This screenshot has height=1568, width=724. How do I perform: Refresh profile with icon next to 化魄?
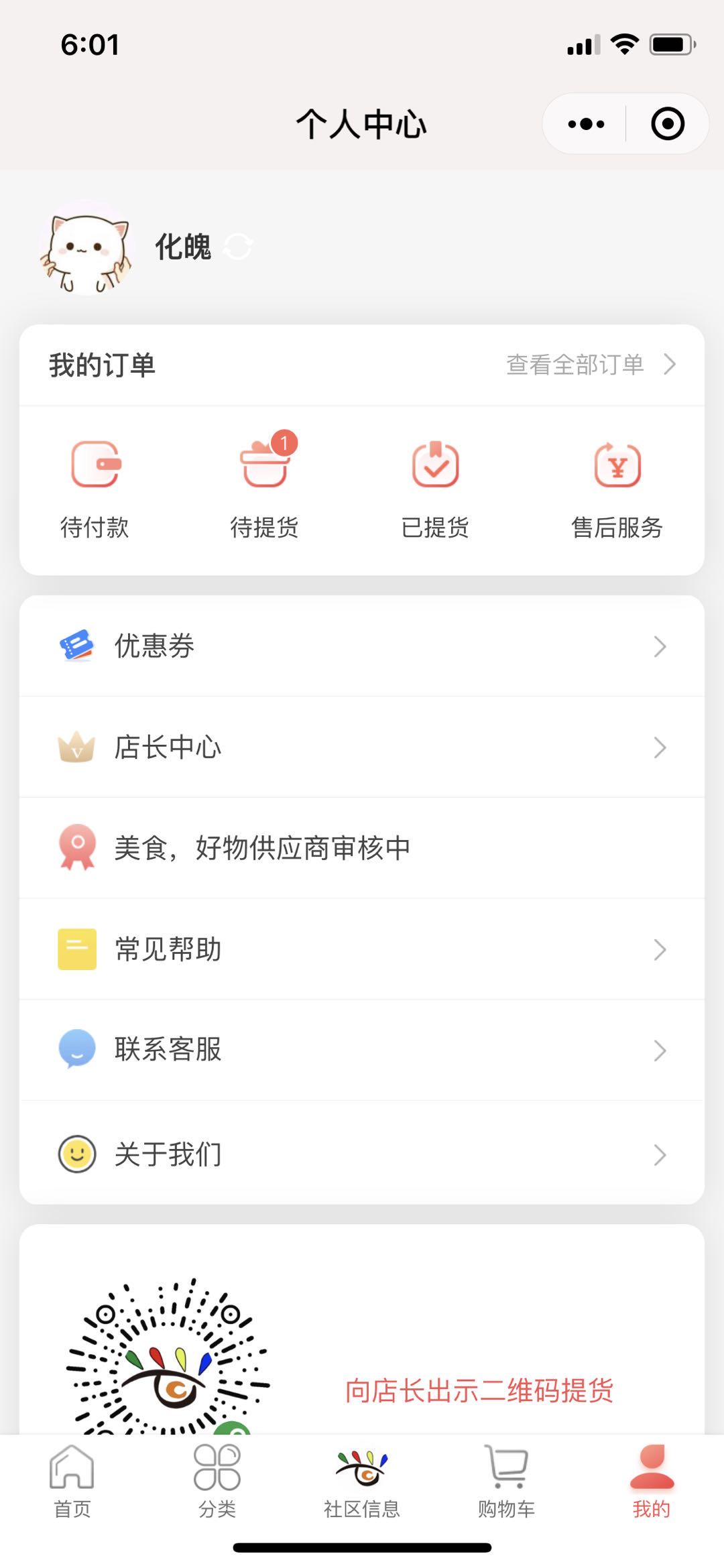[238, 247]
